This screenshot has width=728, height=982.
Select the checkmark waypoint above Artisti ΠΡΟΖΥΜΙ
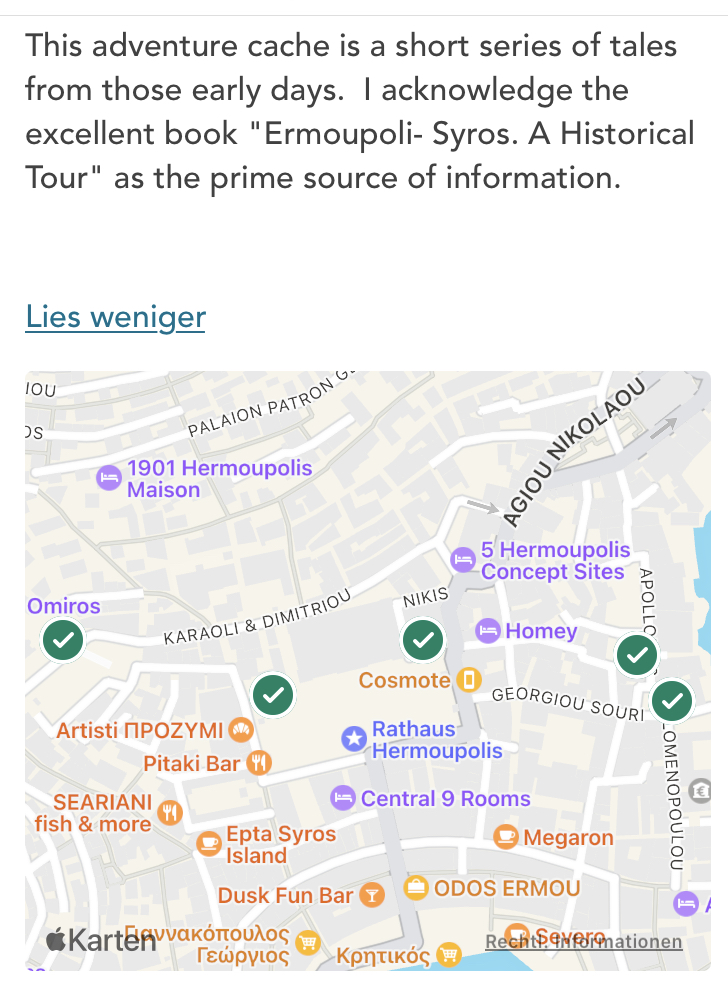pos(272,695)
